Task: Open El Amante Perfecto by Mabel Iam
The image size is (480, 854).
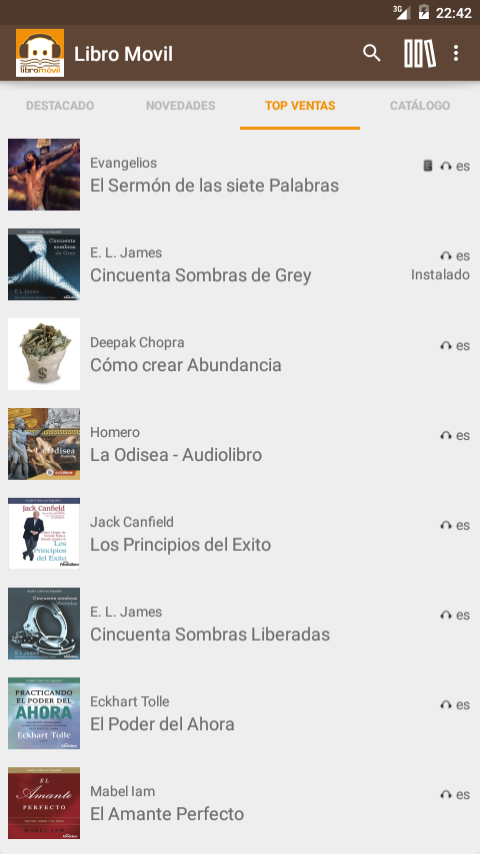Action: pyautogui.click(x=240, y=804)
